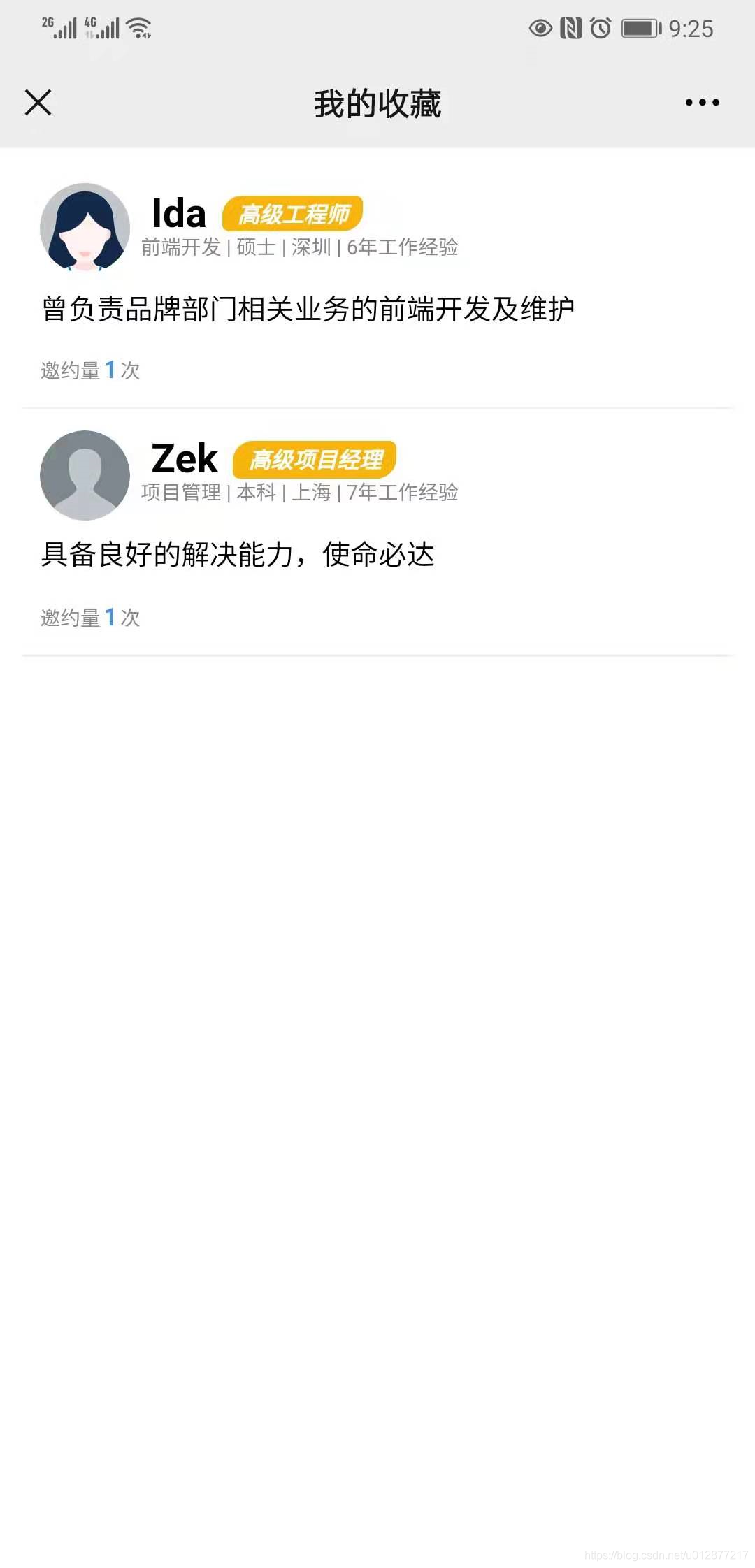Toggle the 高级项目经理 tag on Zek's card

coord(315,459)
